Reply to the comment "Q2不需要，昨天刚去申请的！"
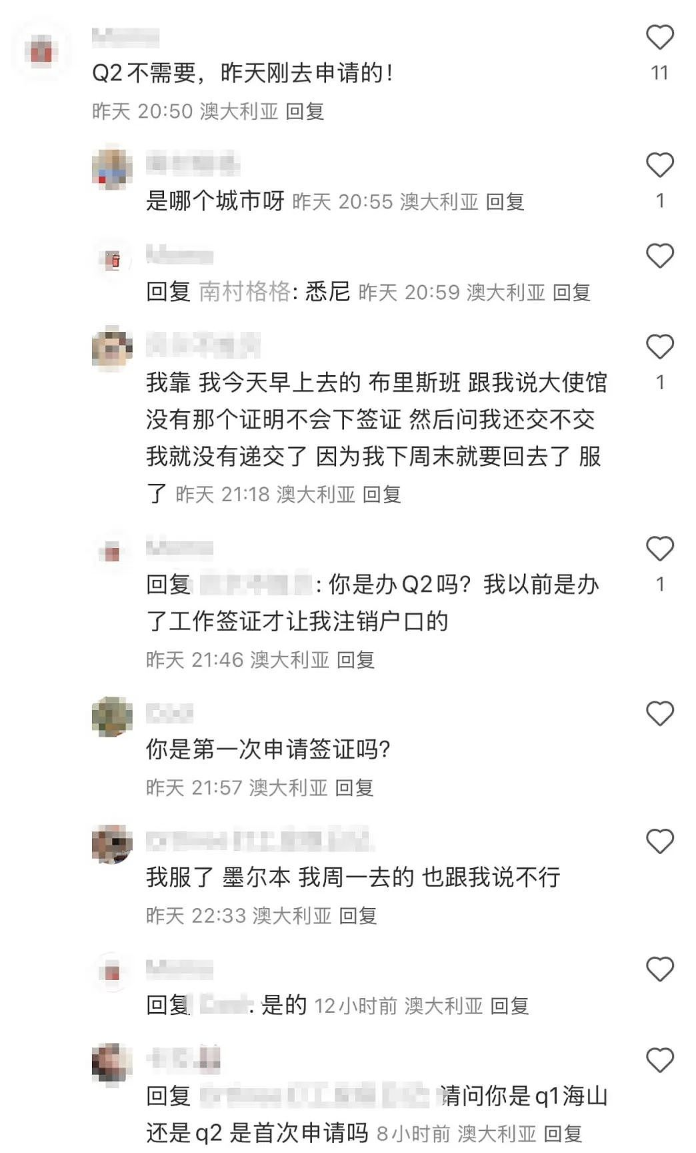The image size is (696, 1153). (x=305, y=111)
